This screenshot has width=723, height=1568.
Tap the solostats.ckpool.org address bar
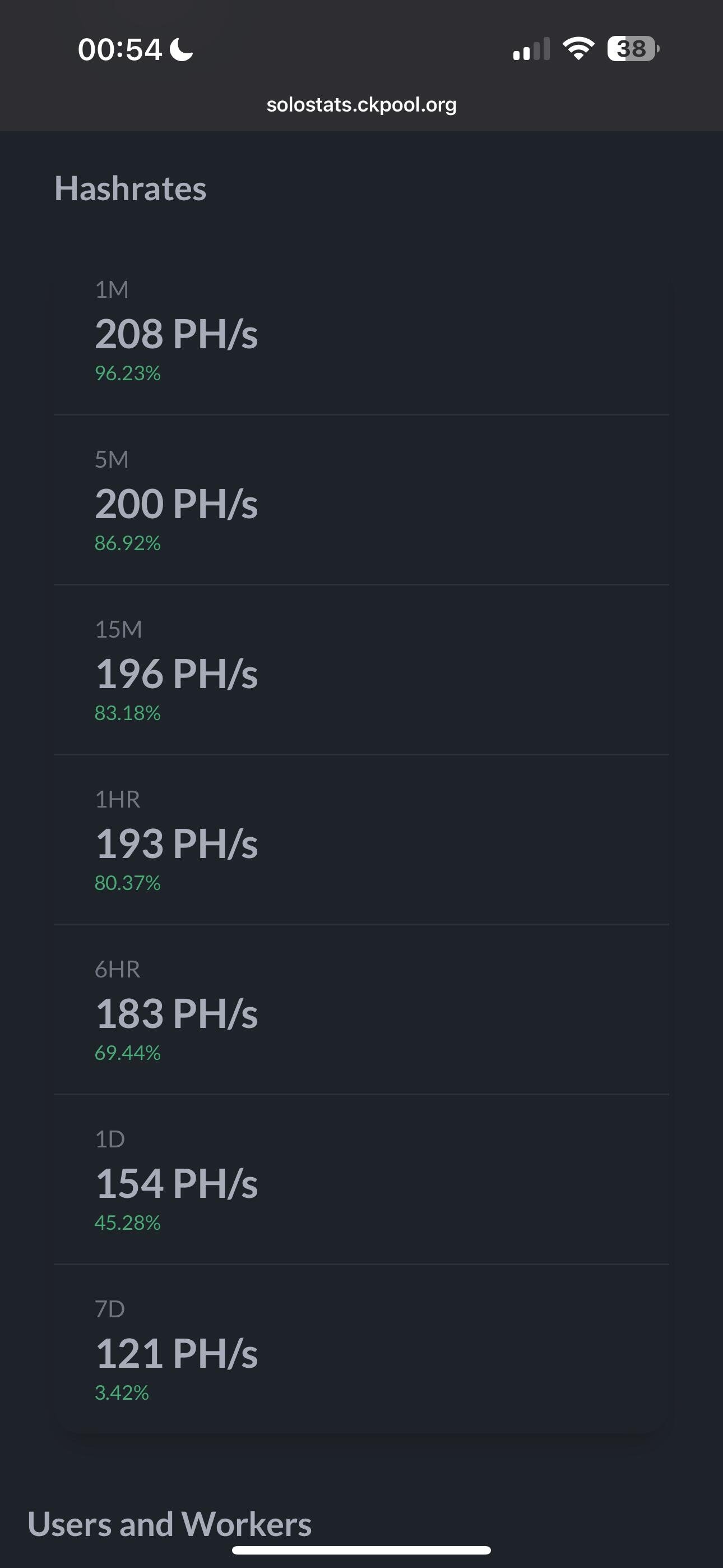(361, 105)
